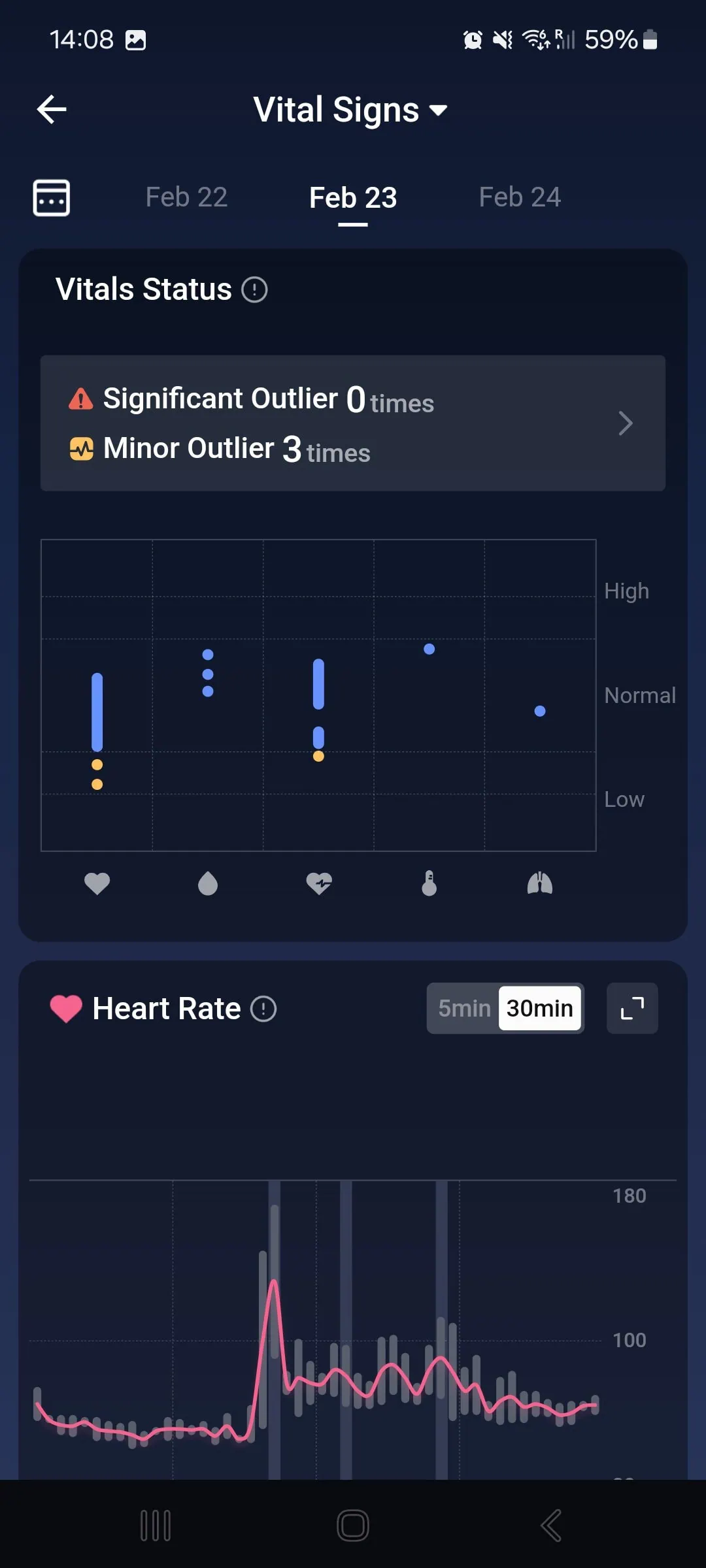706x1568 pixels.
Task: Show Heart Rate info
Action: click(263, 1009)
